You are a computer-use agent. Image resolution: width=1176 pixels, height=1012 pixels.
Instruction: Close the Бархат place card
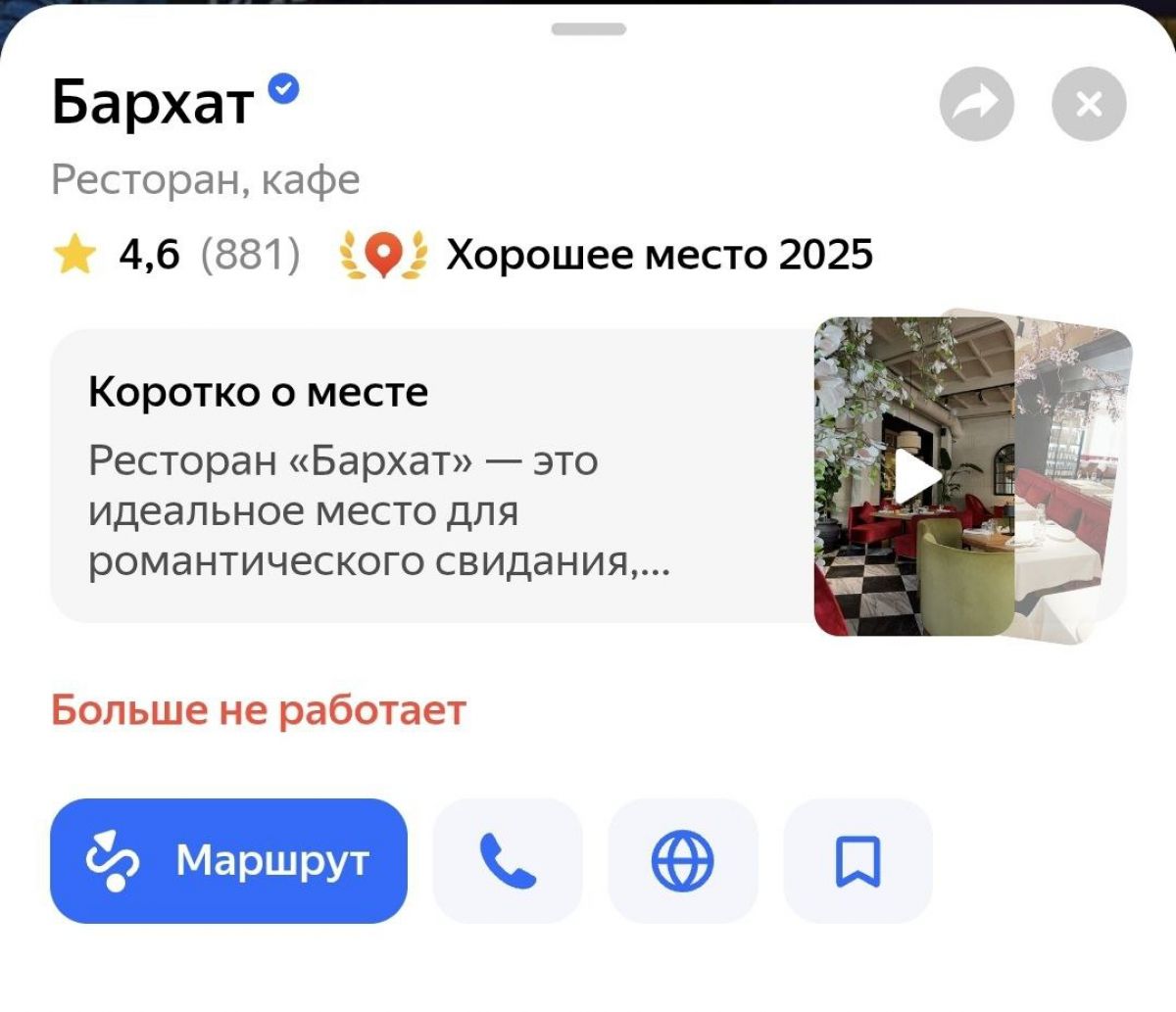pos(1089,104)
